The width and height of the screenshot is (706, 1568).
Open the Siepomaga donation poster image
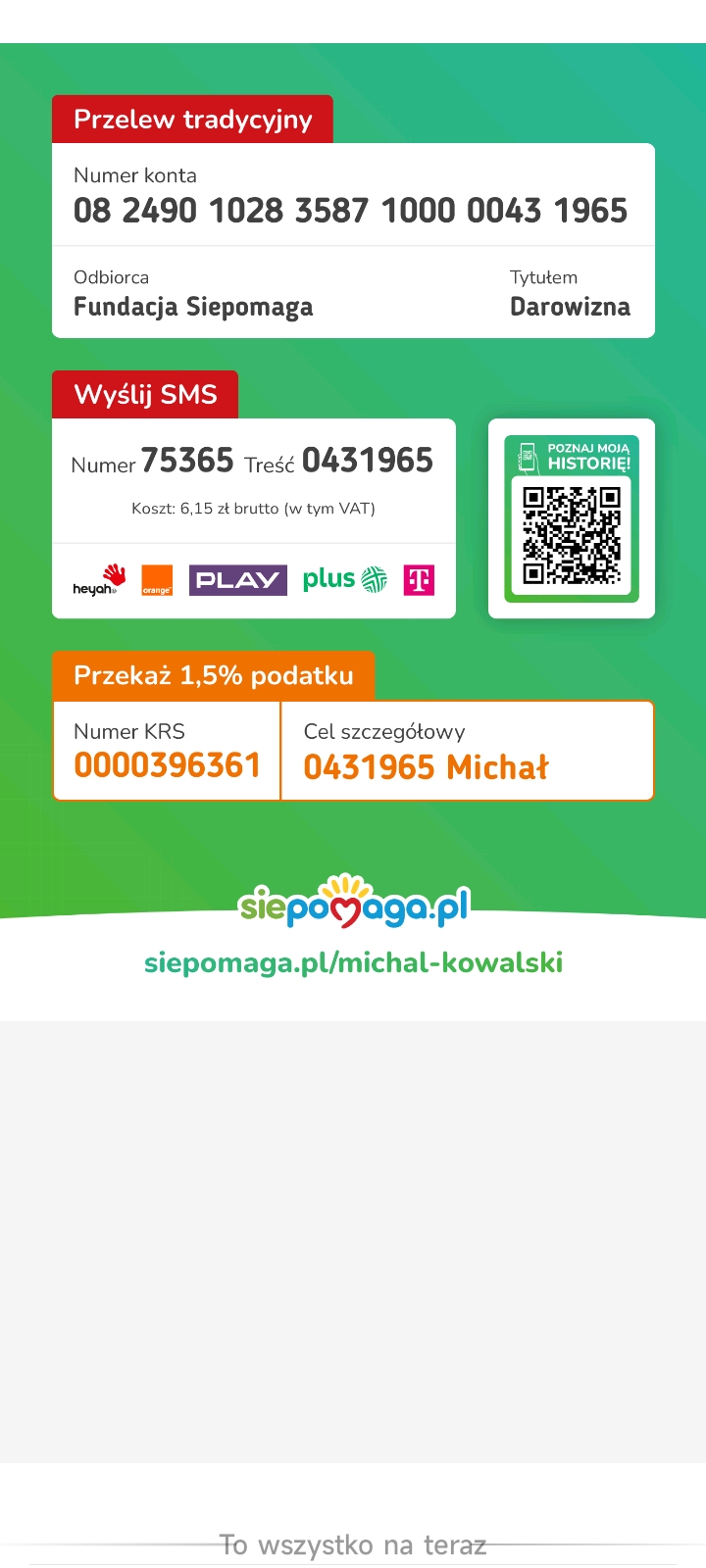pos(353,529)
